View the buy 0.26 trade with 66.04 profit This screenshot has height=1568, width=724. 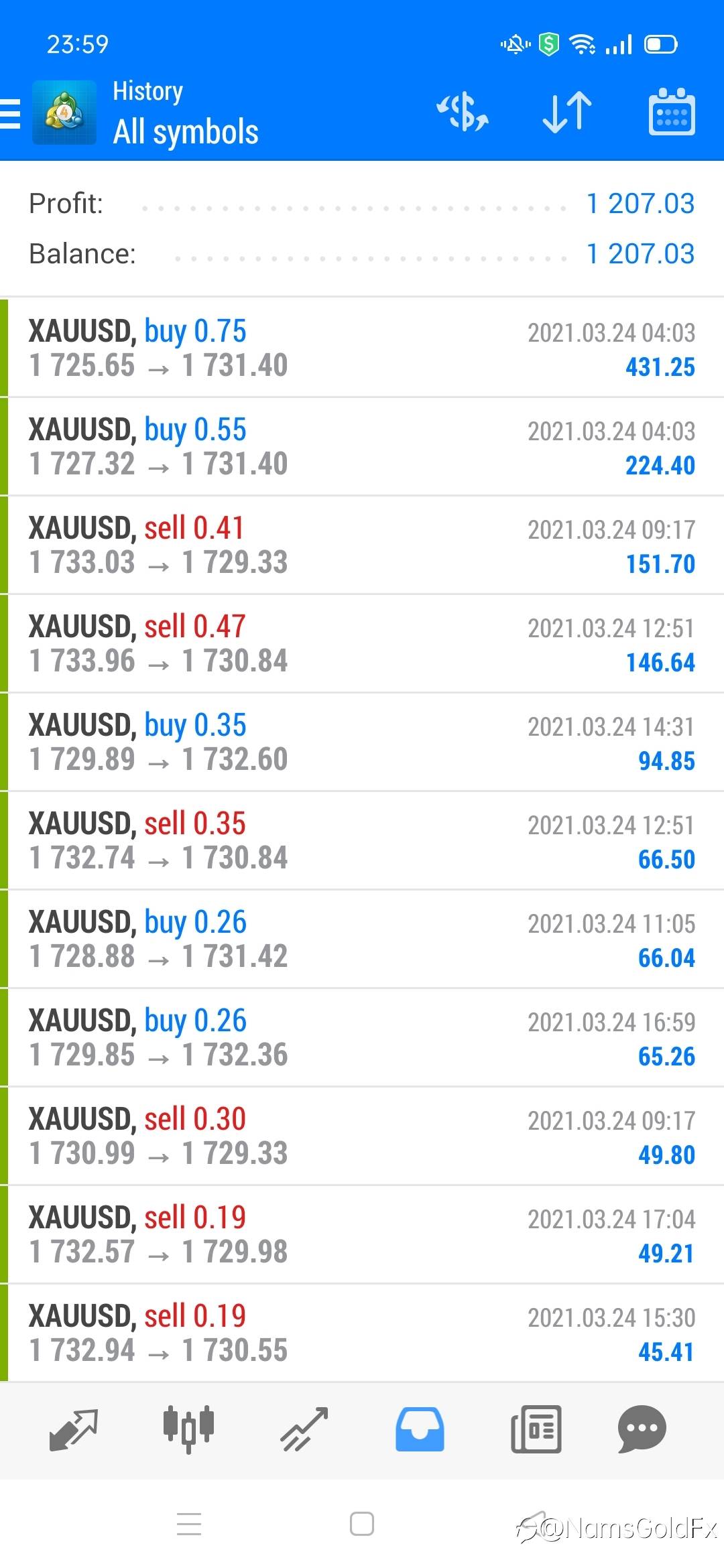362,939
